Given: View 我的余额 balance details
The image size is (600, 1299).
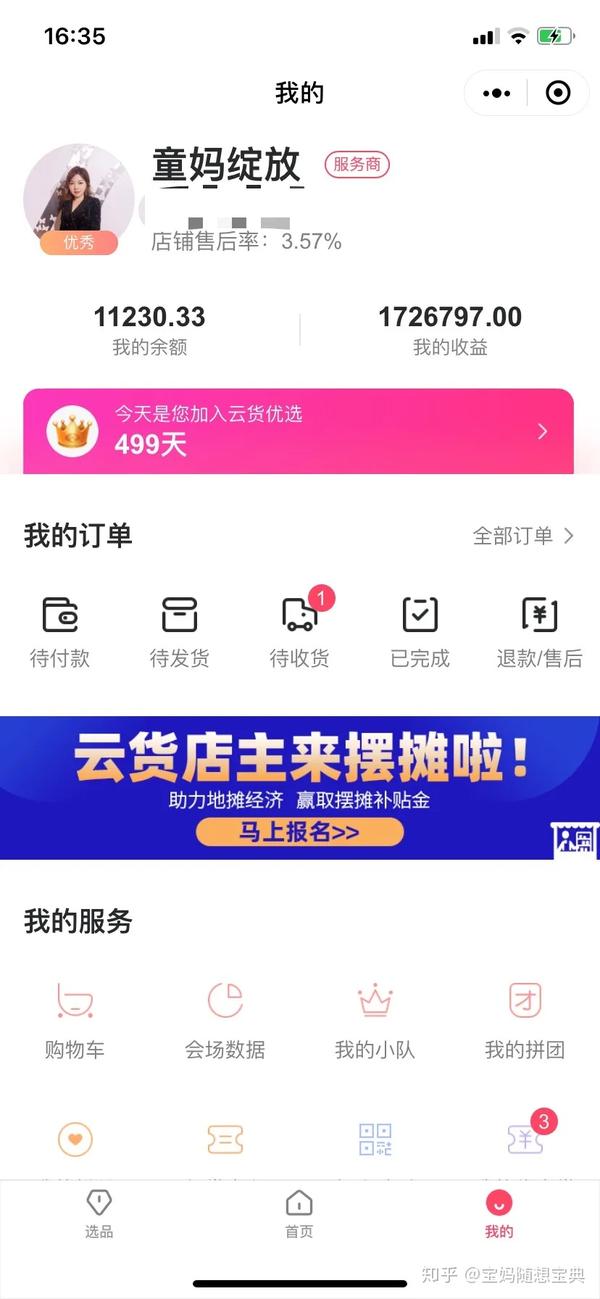Looking at the screenshot, I should click(x=150, y=330).
